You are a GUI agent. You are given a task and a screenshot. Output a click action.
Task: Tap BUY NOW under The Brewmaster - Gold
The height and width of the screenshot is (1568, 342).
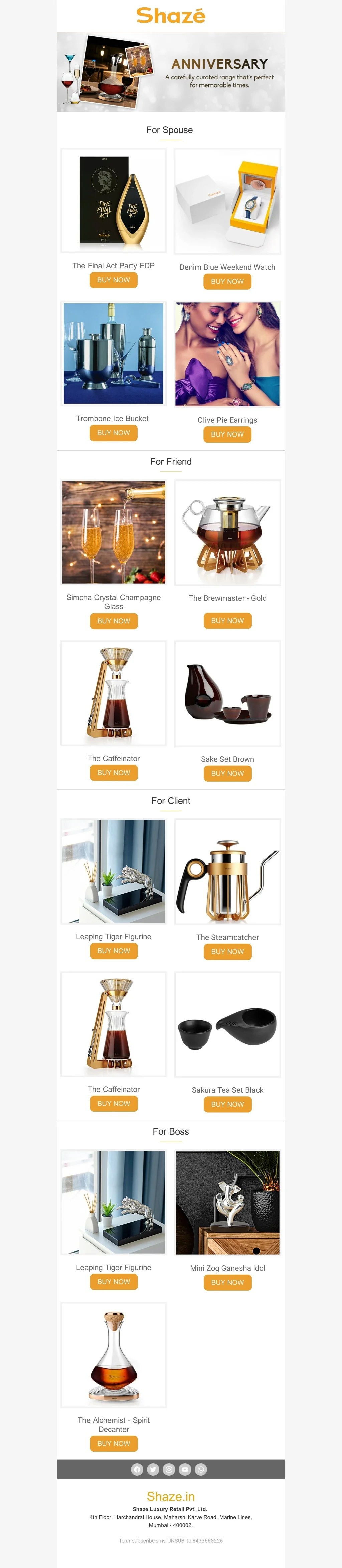(227, 620)
